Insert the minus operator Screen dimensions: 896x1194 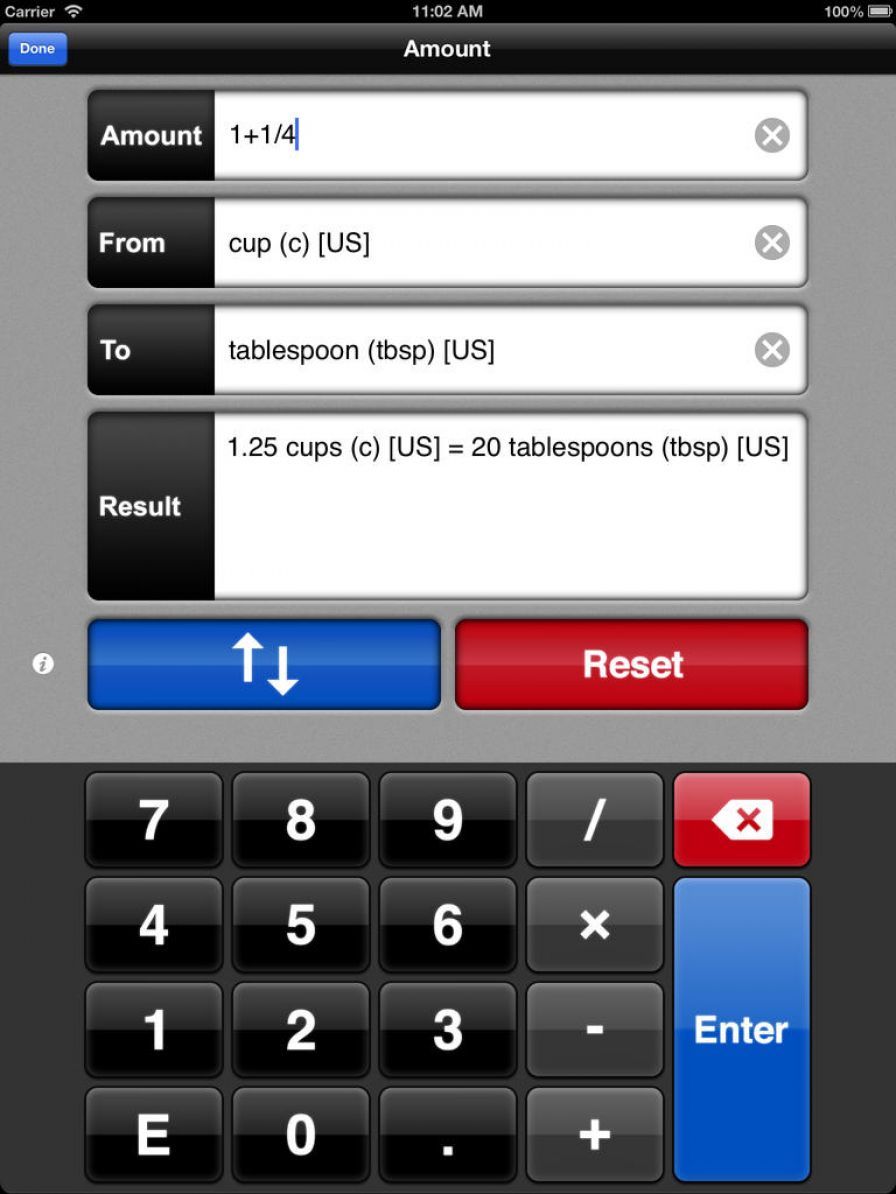594,1029
